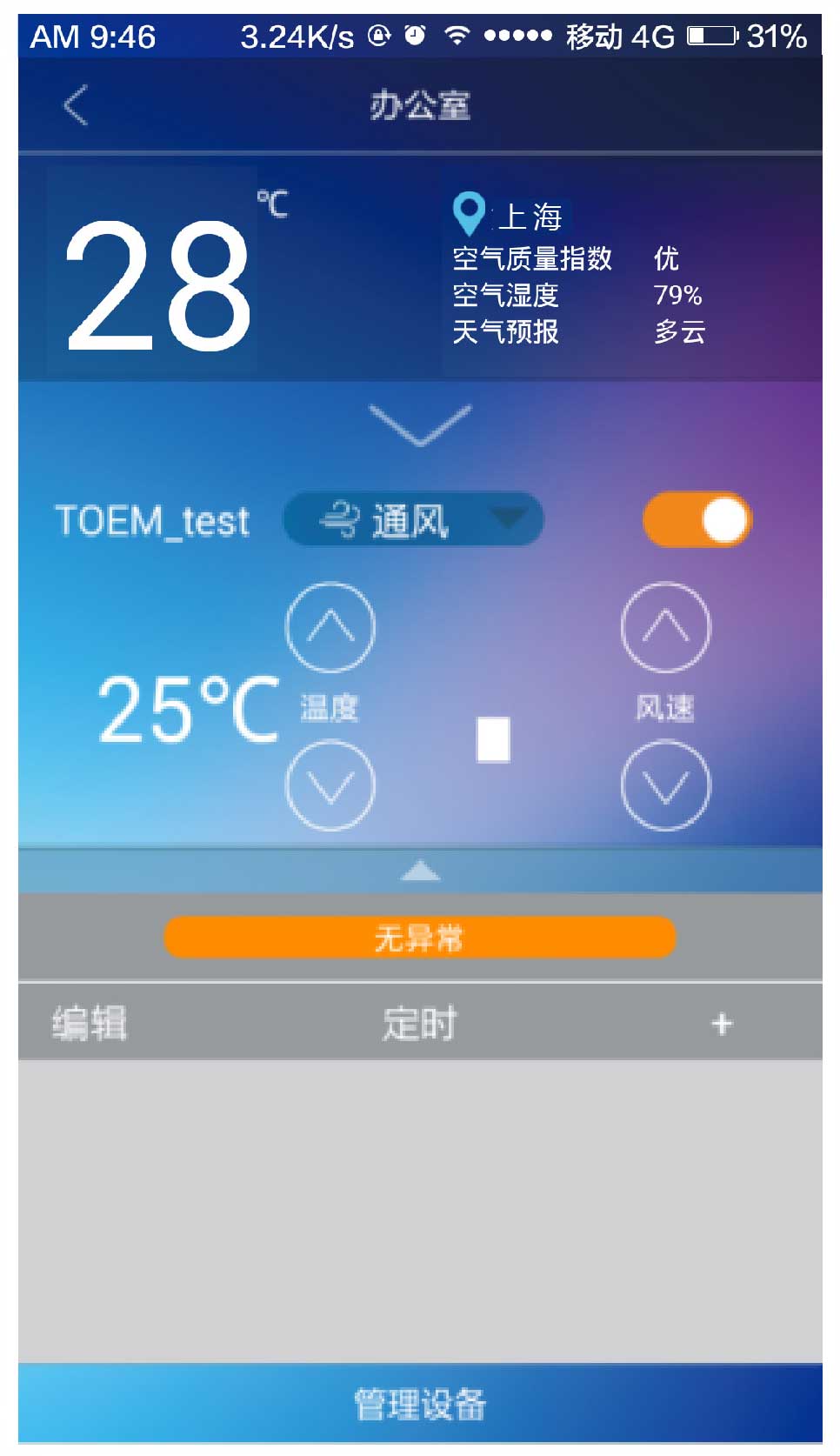Toggle the TOEM_test power switch off
840x1456 pixels.
697,520
